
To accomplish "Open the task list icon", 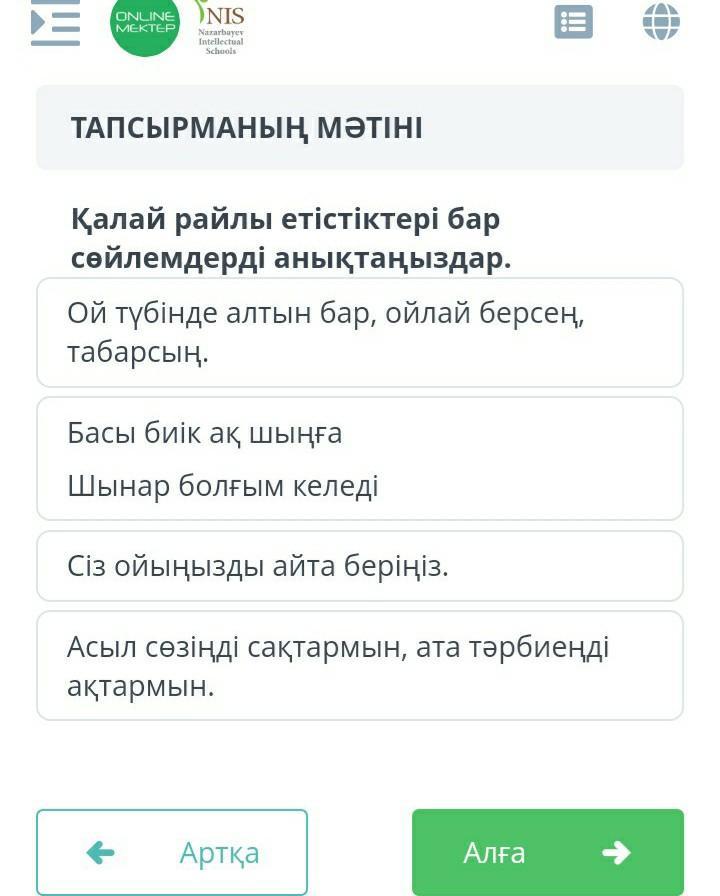I will [573, 22].
